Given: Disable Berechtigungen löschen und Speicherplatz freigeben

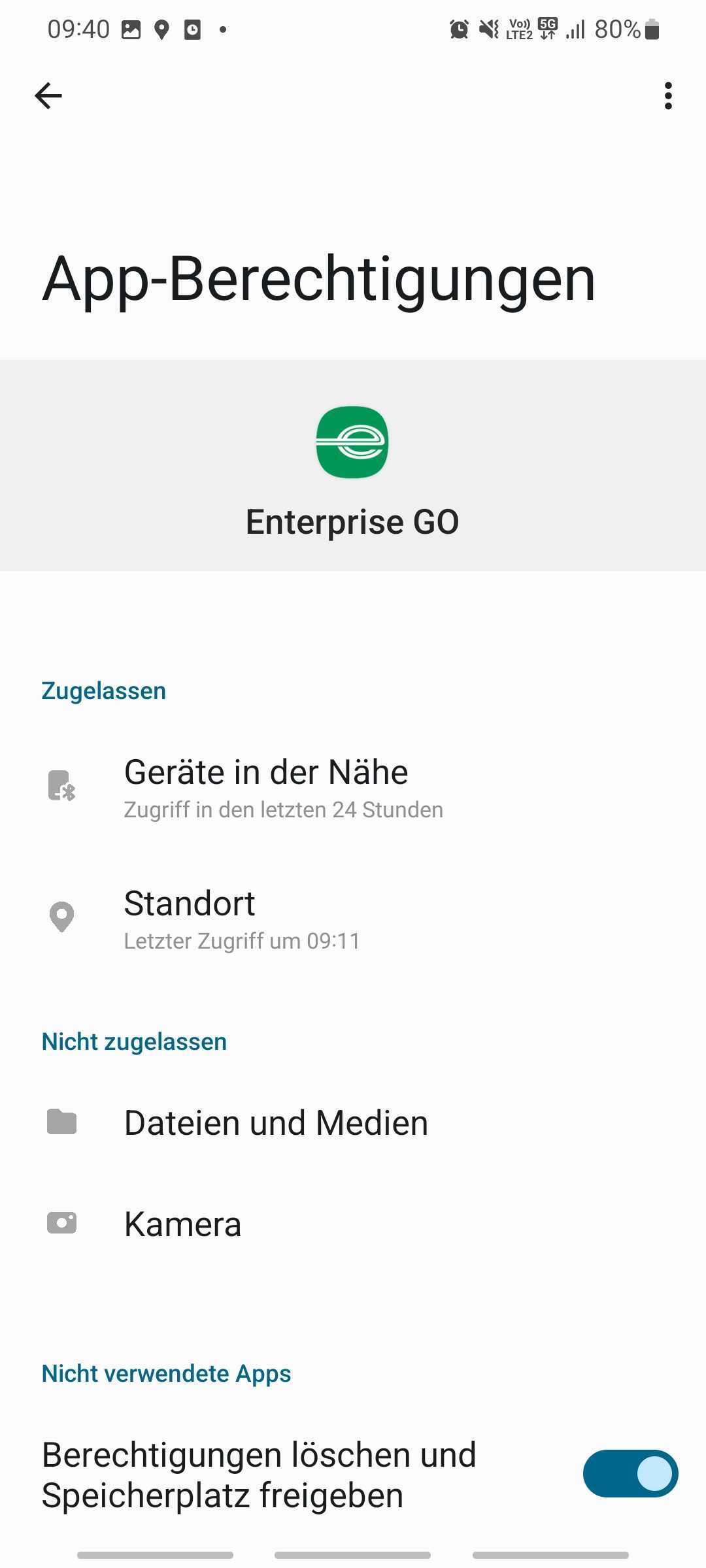Looking at the screenshot, I should click(x=630, y=1474).
